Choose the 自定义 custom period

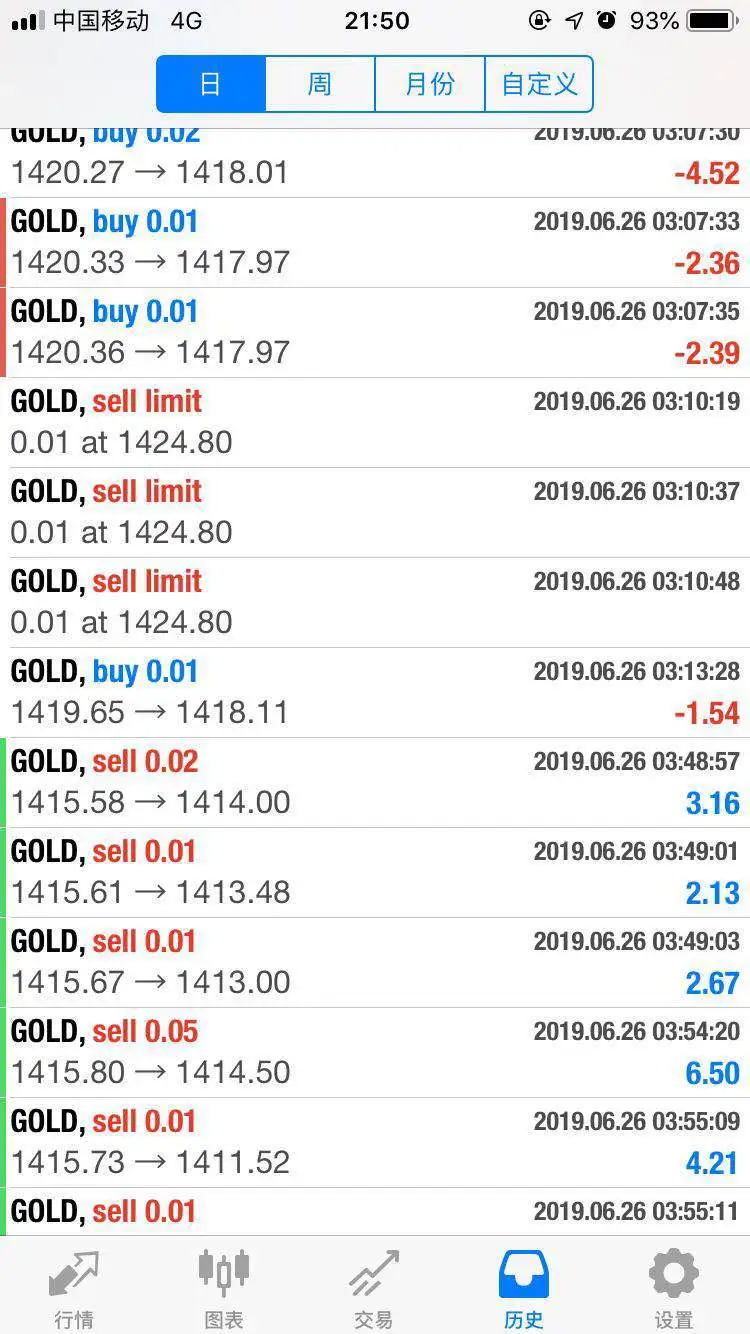pos(539,84)
